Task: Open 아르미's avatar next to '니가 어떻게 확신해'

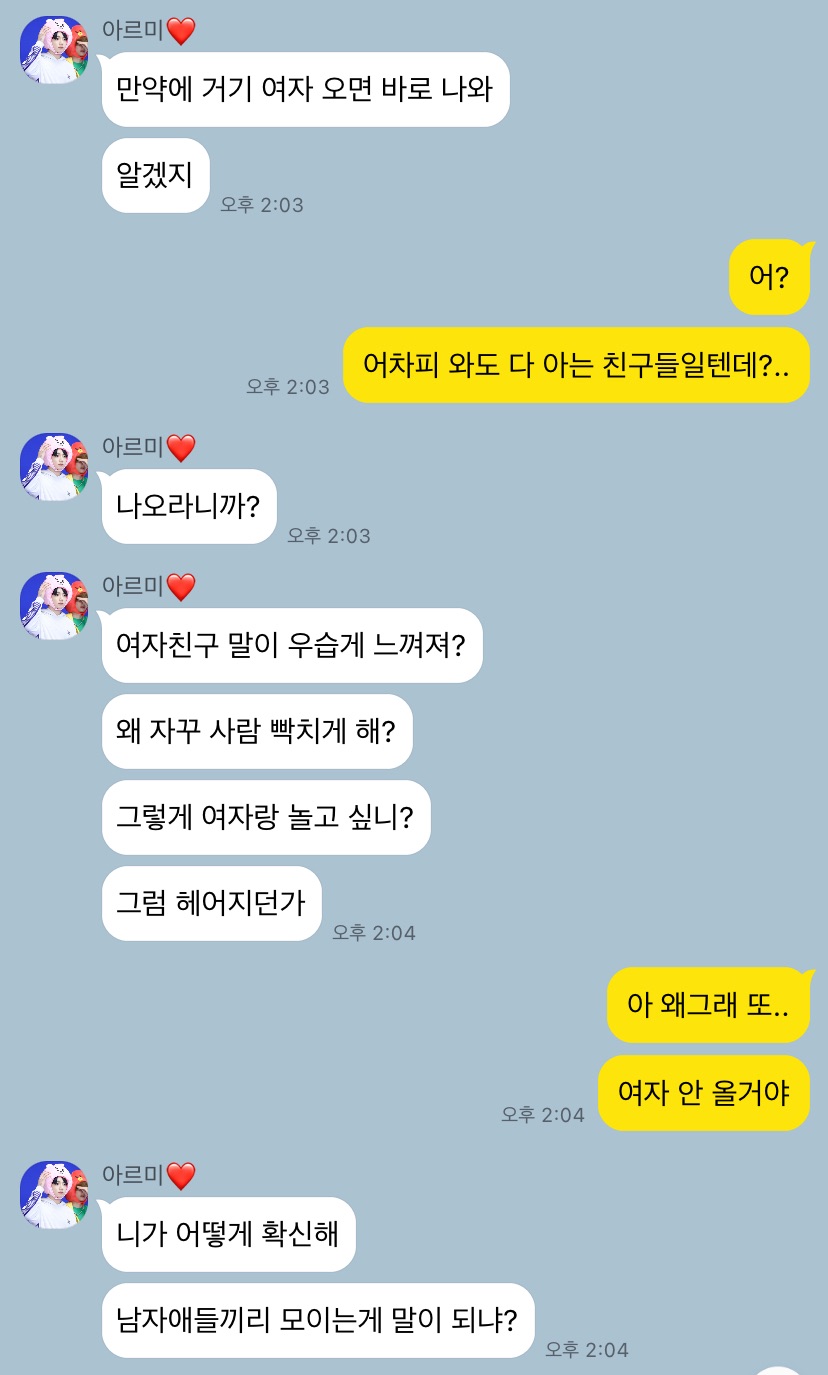Action: (x=55, y=1195)
